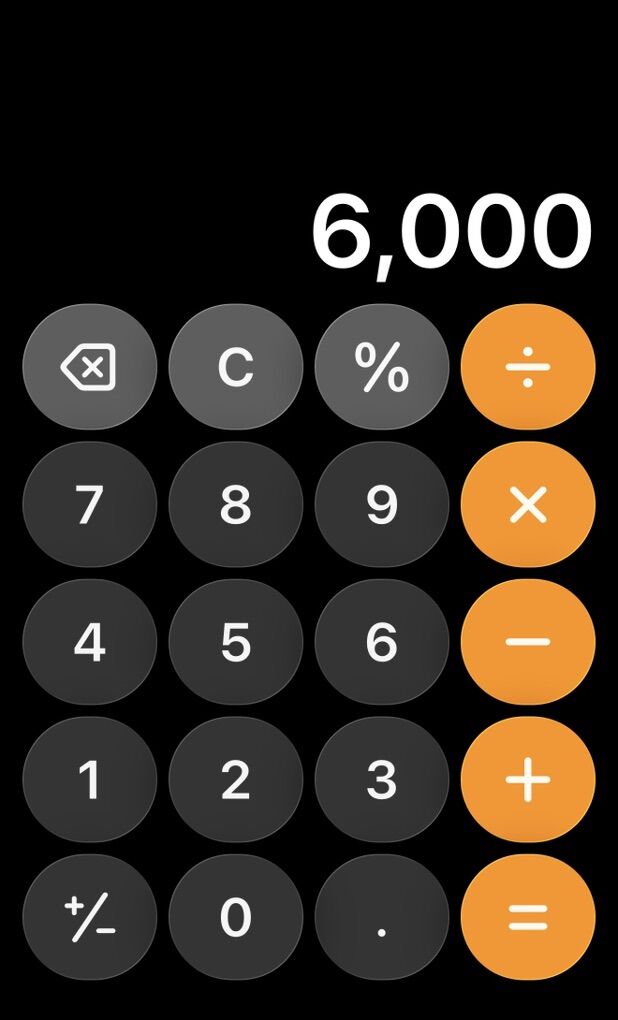Enter the digit 4
618x1020 pixels.
[89, 642]
